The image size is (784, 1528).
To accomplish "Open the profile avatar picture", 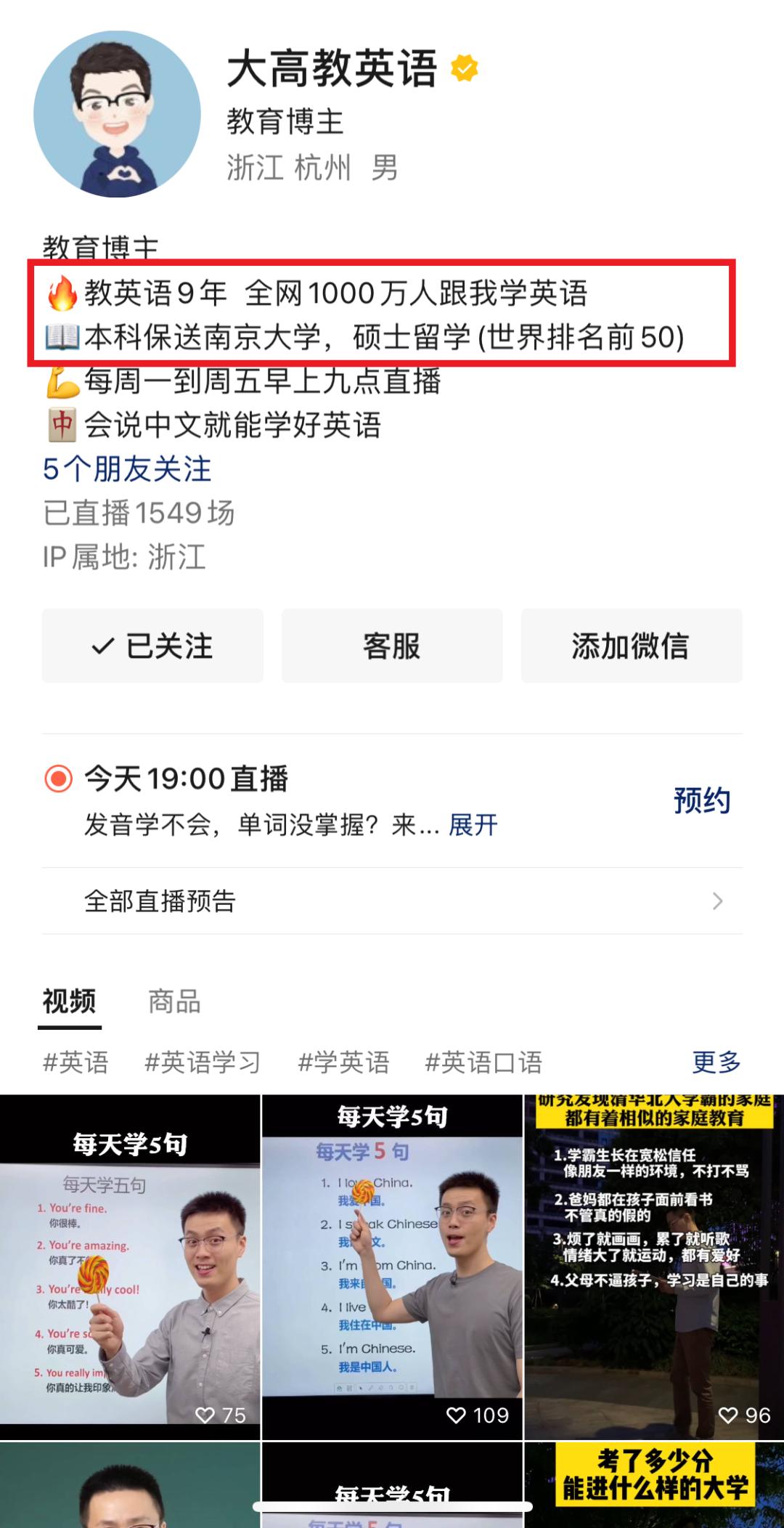I will [x=116, y=113].
